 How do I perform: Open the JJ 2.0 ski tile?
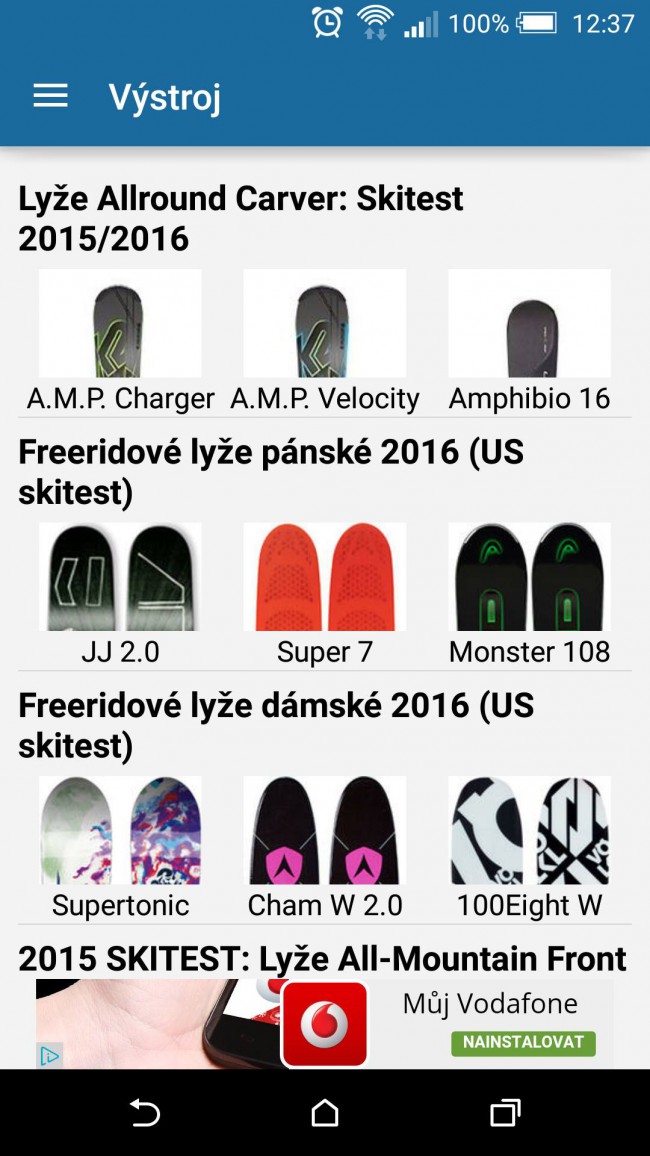[120, 594]
